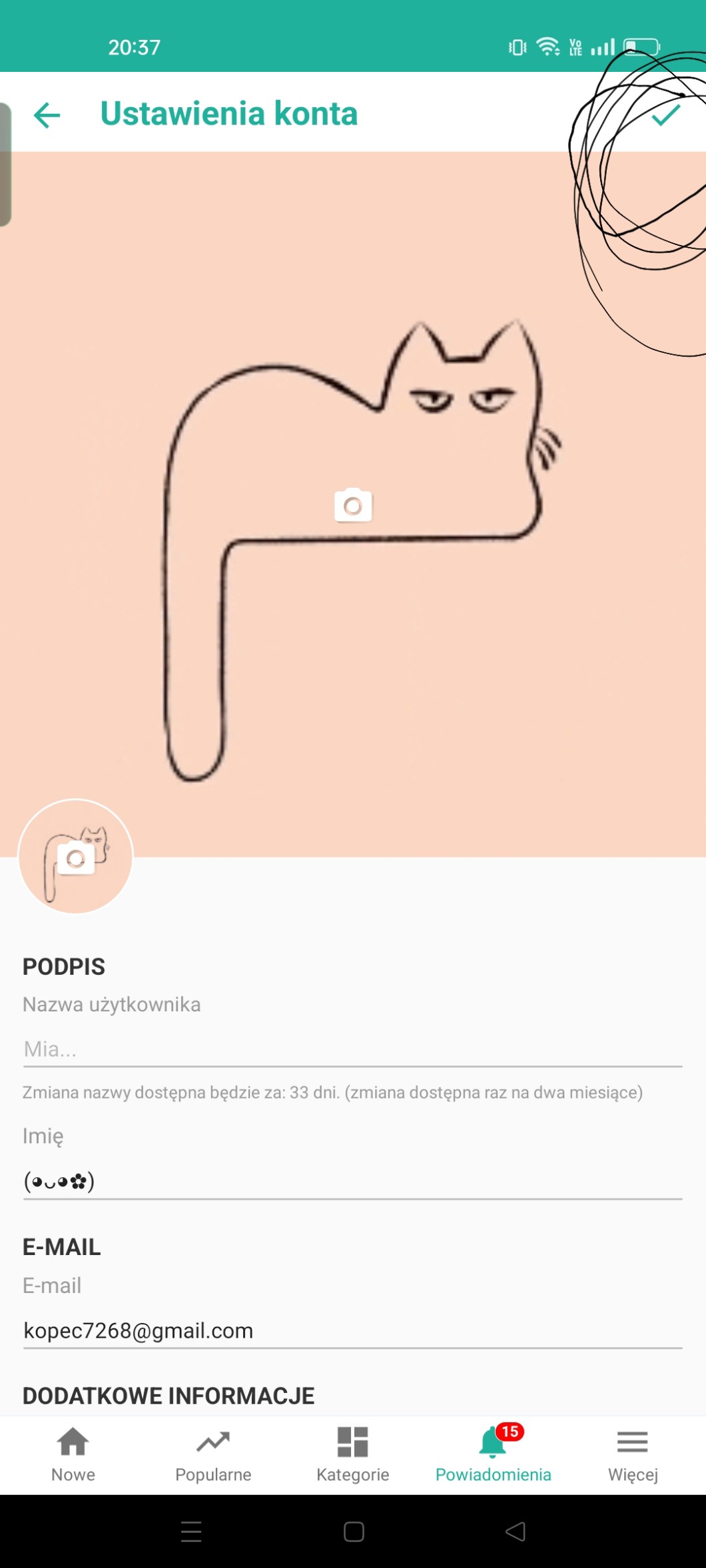The width and height of the screenshot is (706, 1568).
Task: Change the cover photo via camera icon
Action: point(352,506)
